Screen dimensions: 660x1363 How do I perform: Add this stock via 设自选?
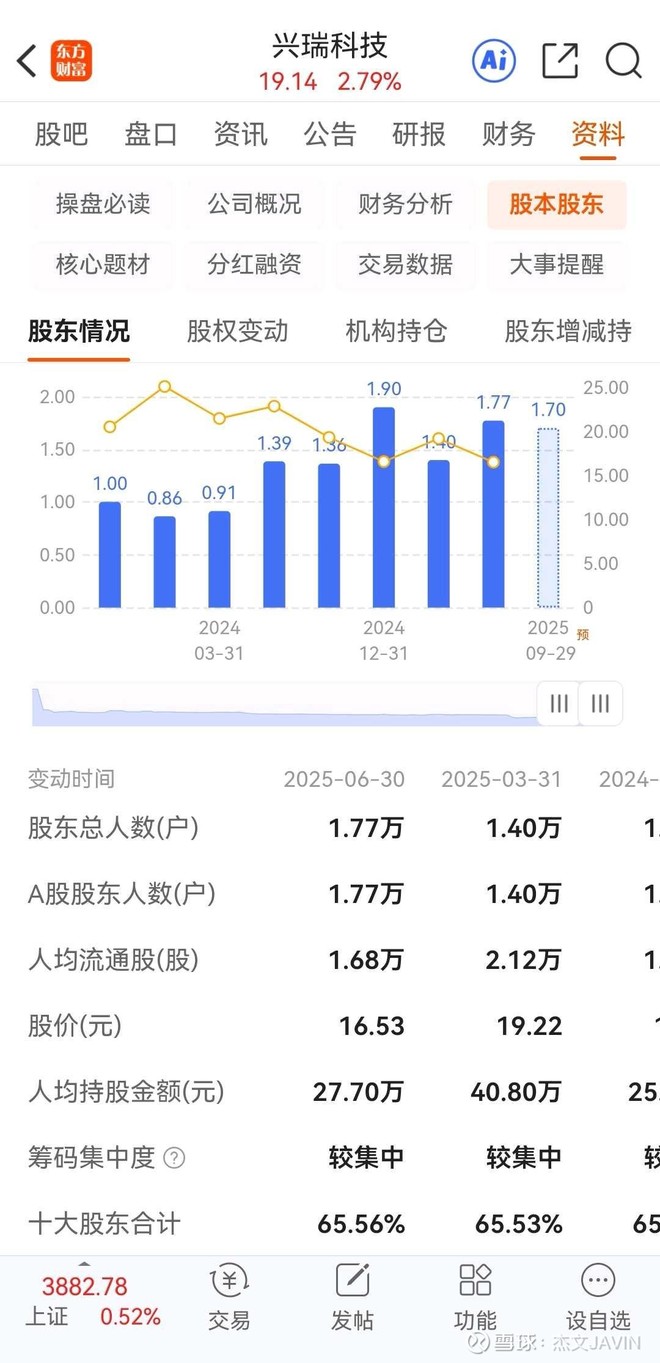[x=598, y=1297]
